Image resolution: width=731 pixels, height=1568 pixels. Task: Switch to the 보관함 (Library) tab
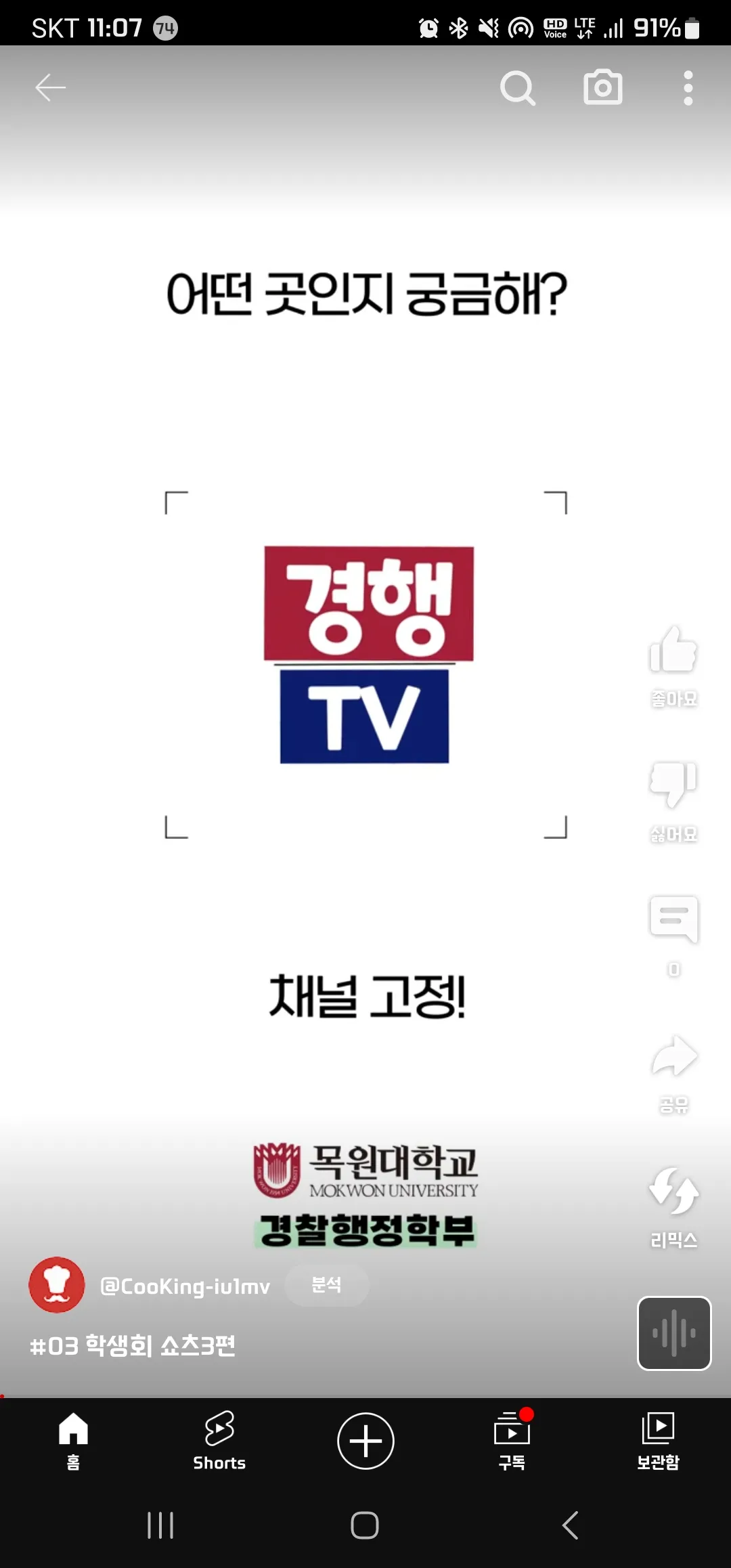(658, 1441)
